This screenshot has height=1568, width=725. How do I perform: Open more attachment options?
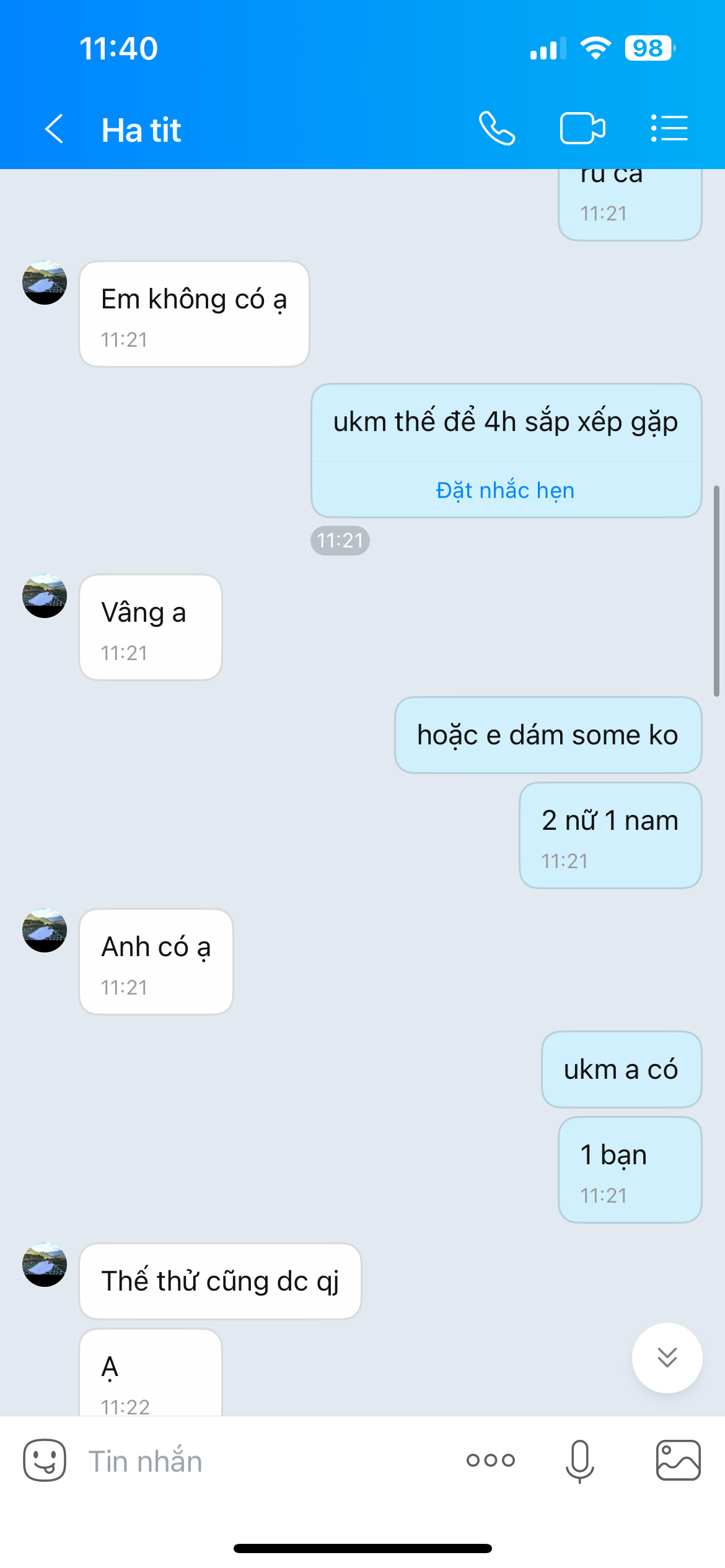(x=490, y=1460)
